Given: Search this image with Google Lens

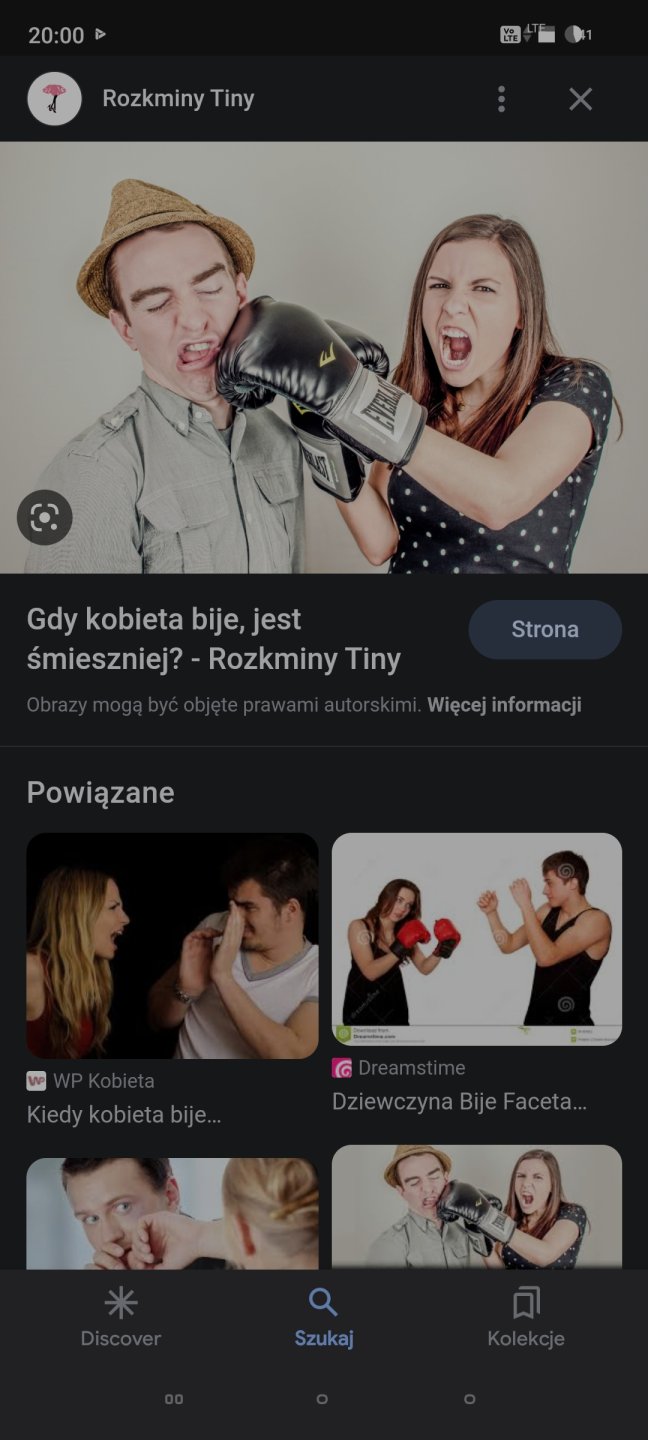Looking at the screenshot, I should click(45, 517).
